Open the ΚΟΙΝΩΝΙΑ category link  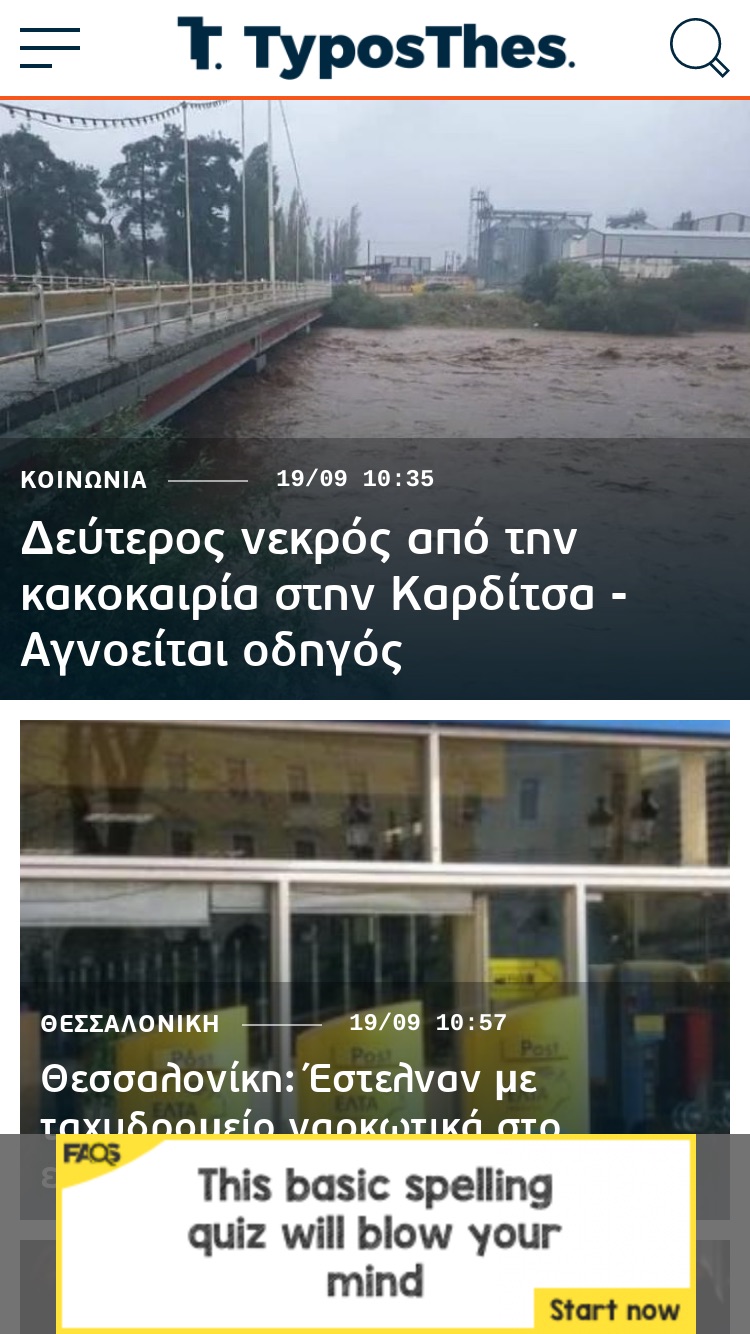84,480
